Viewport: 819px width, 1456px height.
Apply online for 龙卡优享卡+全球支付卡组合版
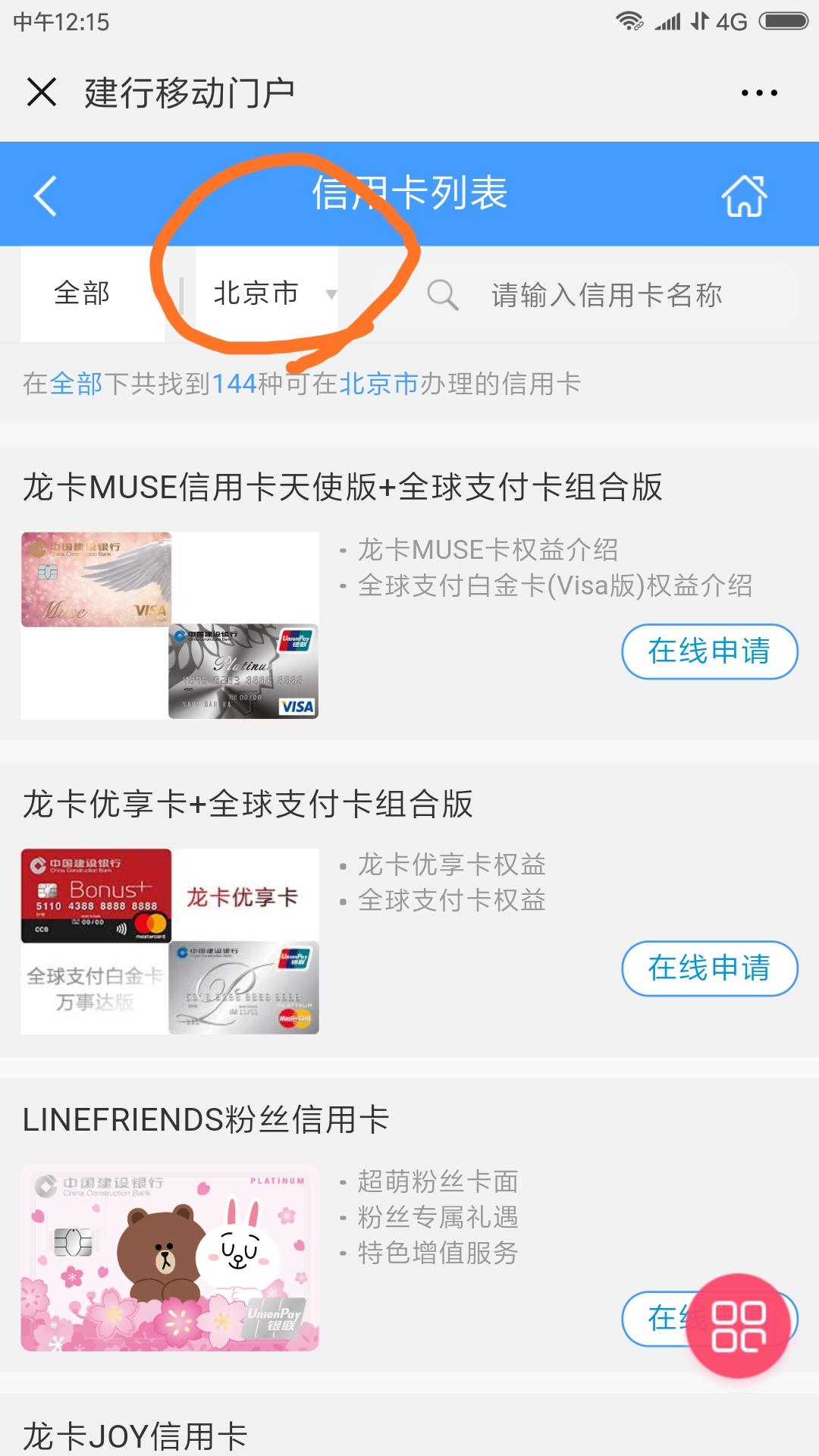(x=709, y=968)
